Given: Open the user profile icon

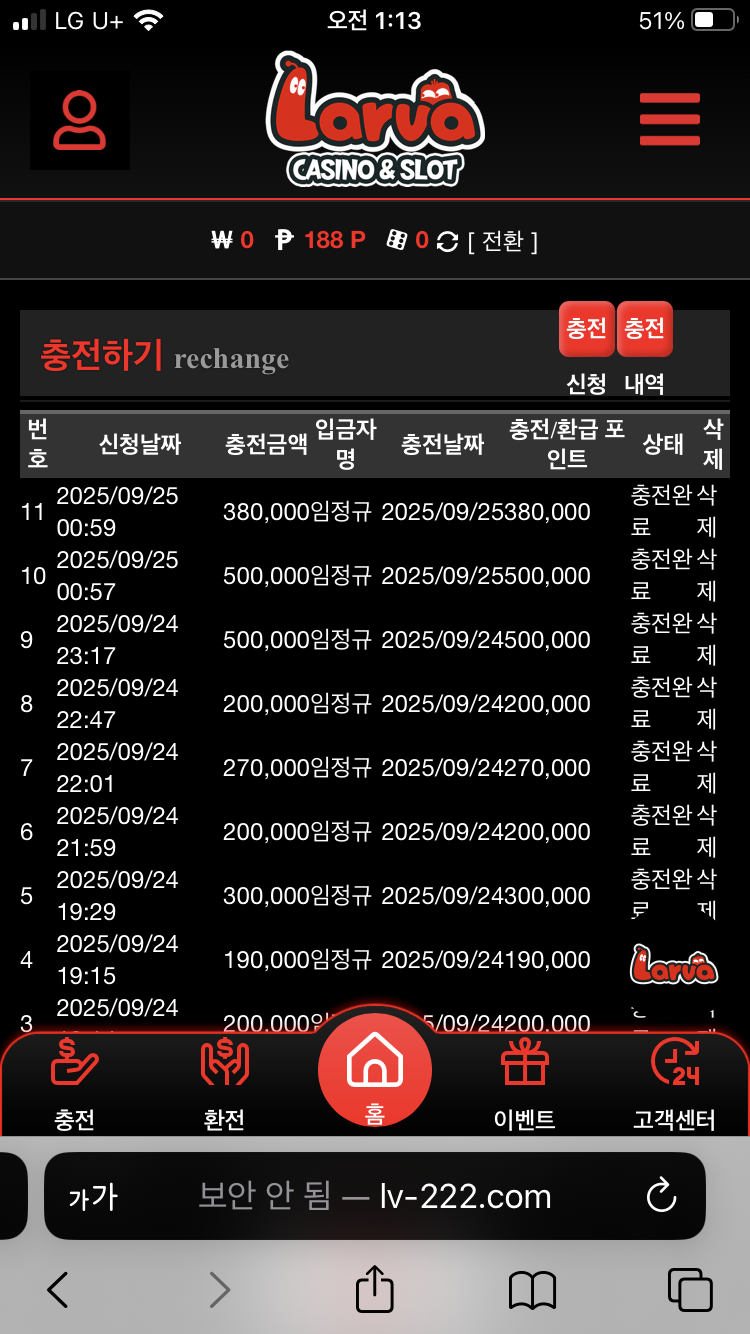Looking at the screenshot, I should click(80, 120).
